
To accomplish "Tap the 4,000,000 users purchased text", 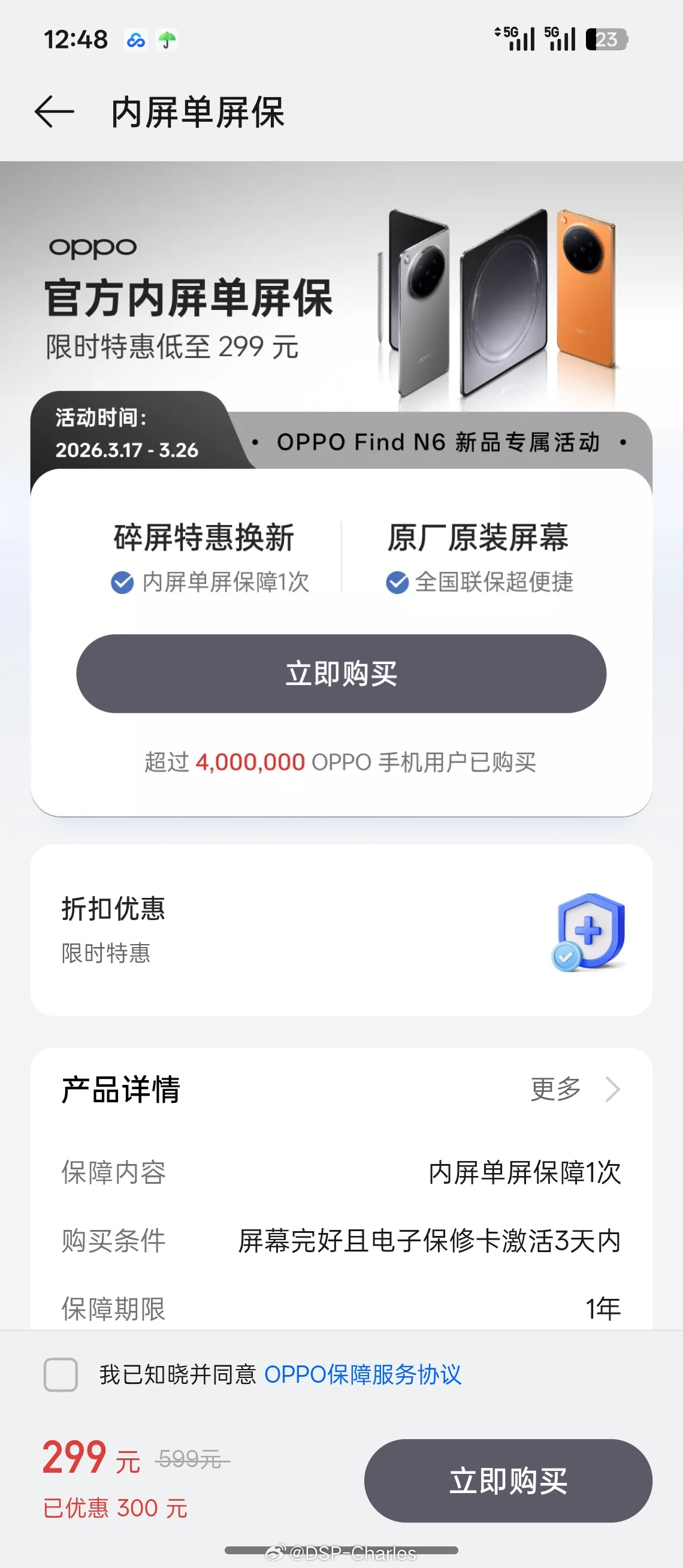I will click(x=341, y=761).
